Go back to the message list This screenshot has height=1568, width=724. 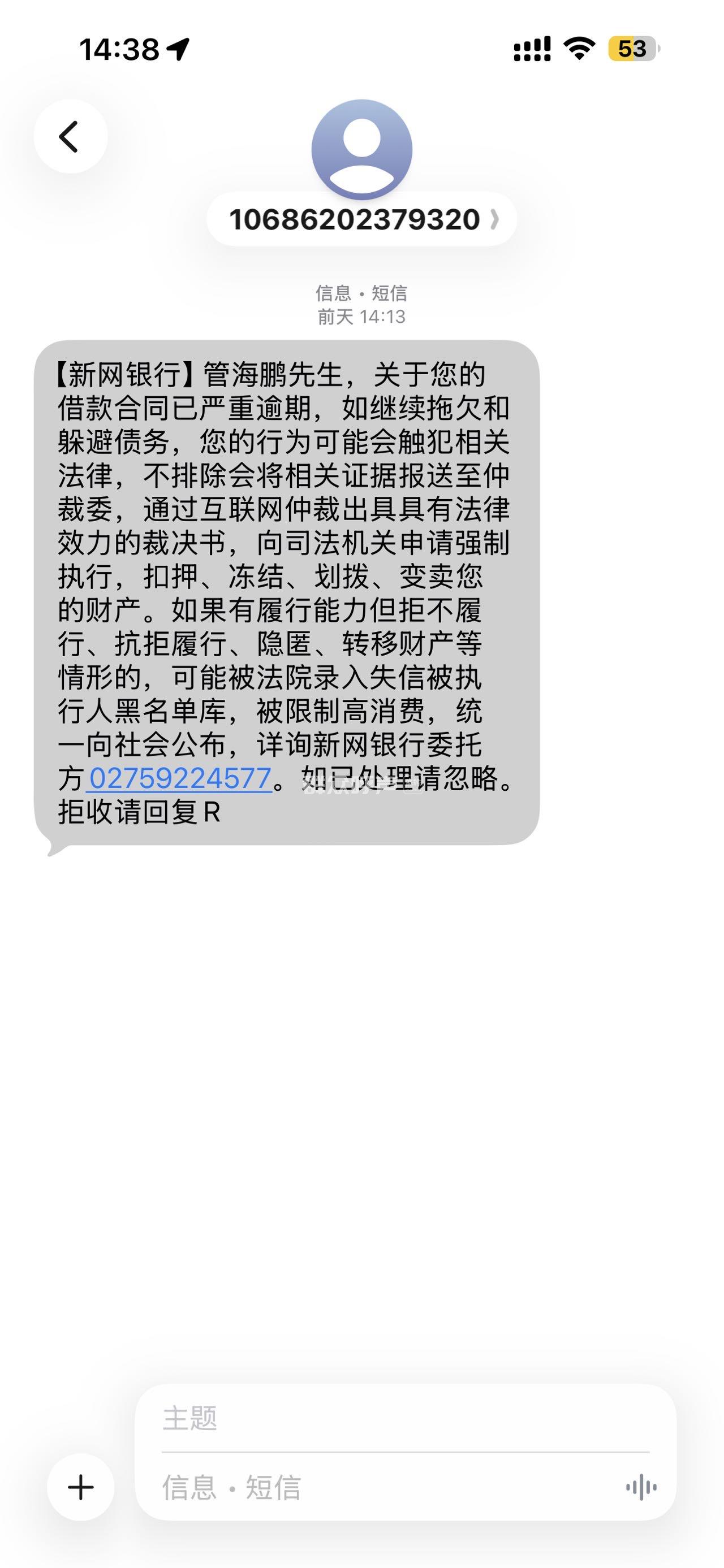tap(70, 136)
